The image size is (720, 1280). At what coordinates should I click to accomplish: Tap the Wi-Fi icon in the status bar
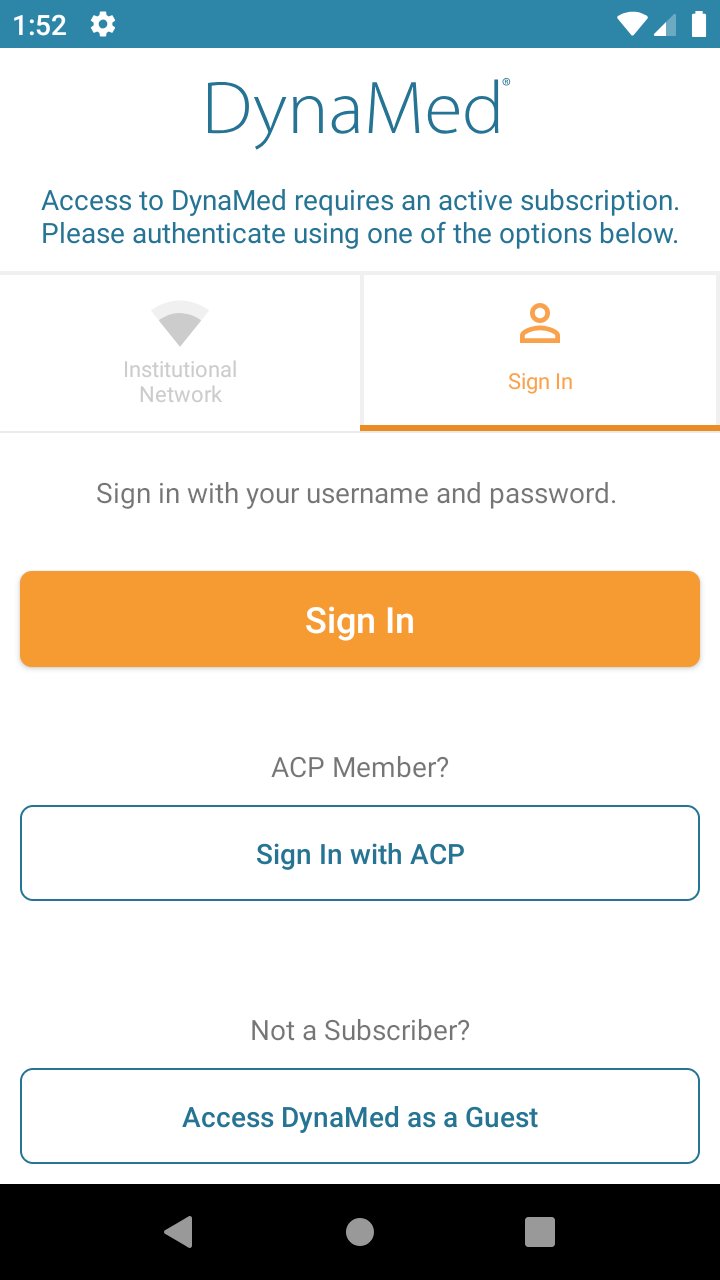[631, 25]
